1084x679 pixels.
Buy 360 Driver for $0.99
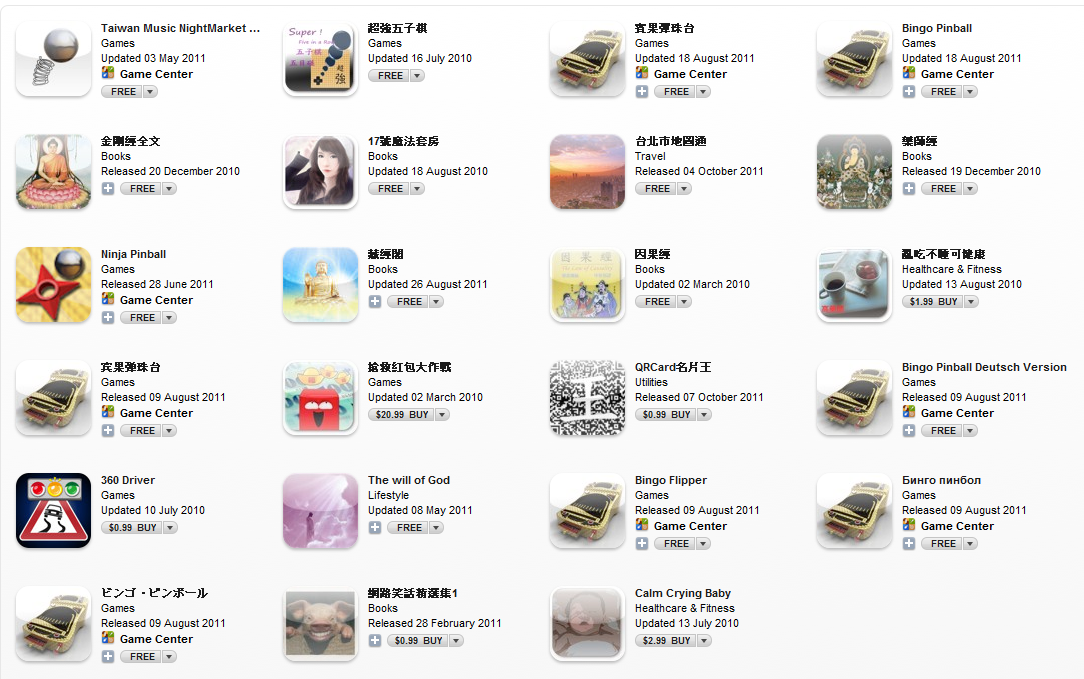pyautogui.click(x=131, y=527)
